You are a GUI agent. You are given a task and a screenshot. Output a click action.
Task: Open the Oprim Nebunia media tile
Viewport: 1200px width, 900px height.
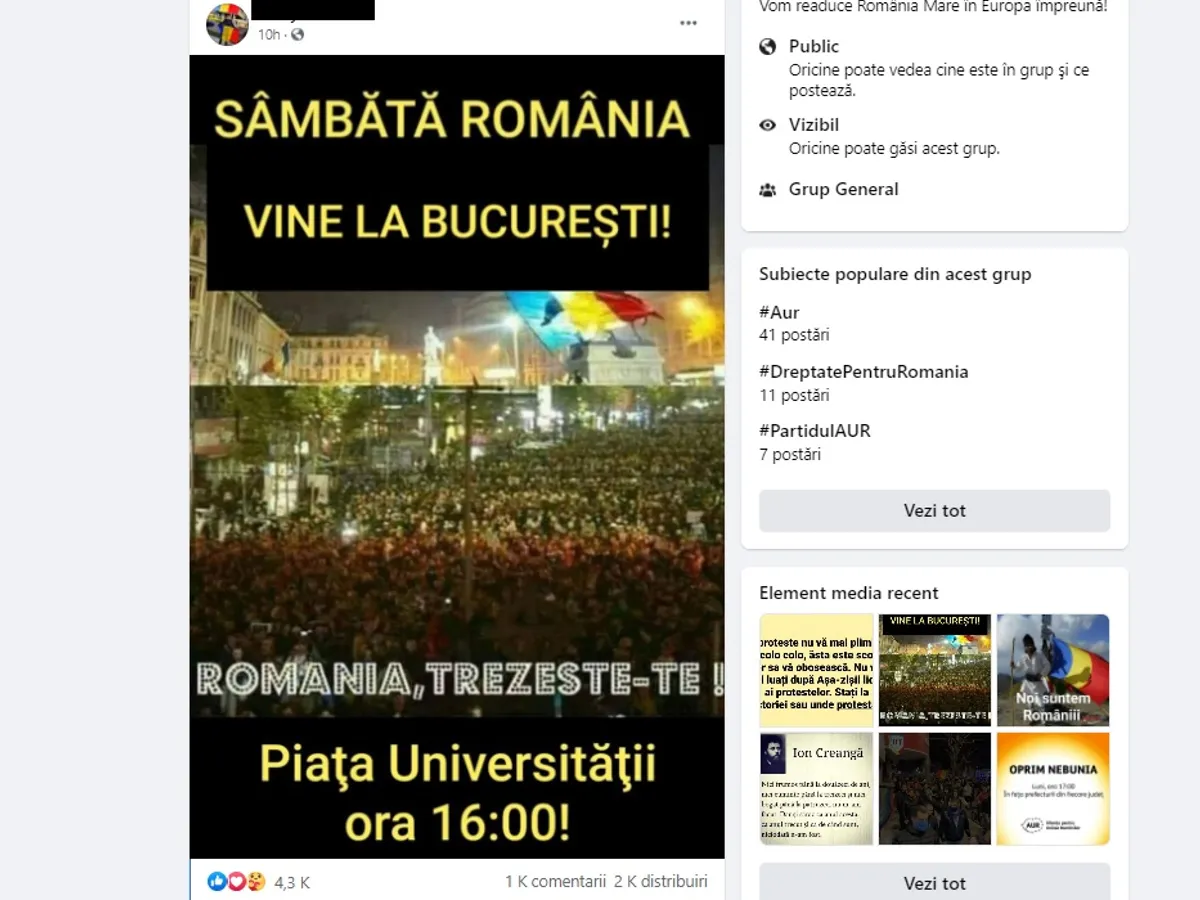(x=1052, y=789)
